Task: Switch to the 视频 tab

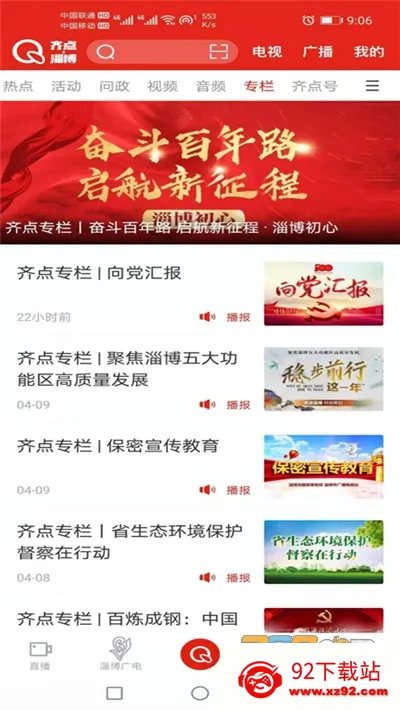Action: click(162, 86)
